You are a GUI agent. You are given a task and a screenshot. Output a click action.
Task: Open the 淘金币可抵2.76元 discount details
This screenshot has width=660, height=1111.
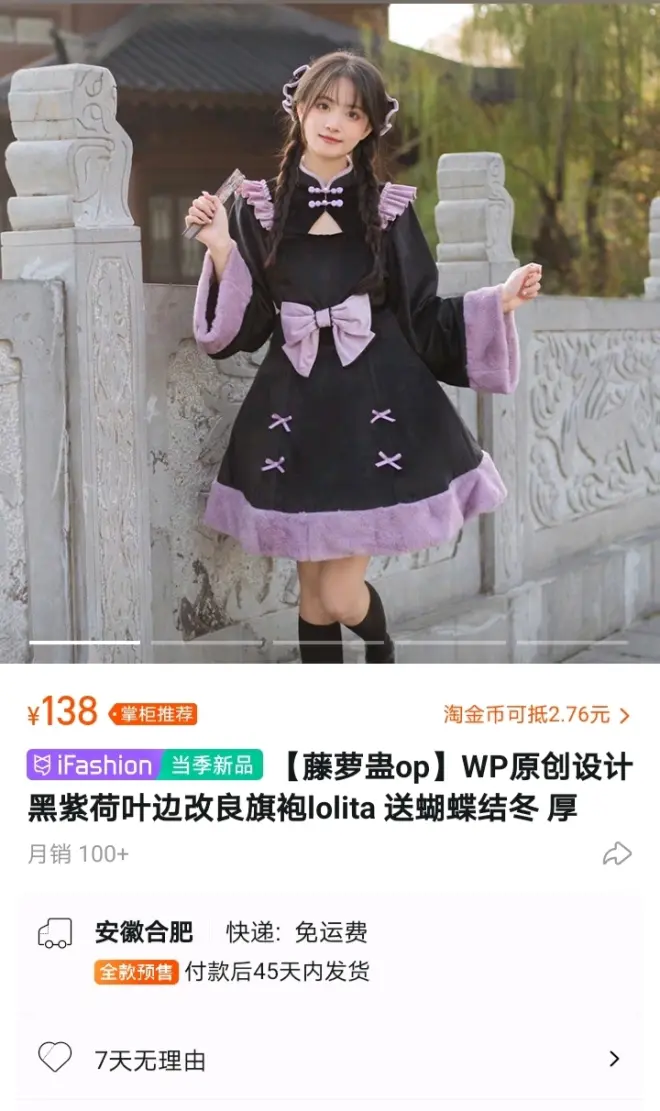tap(536, 714)
